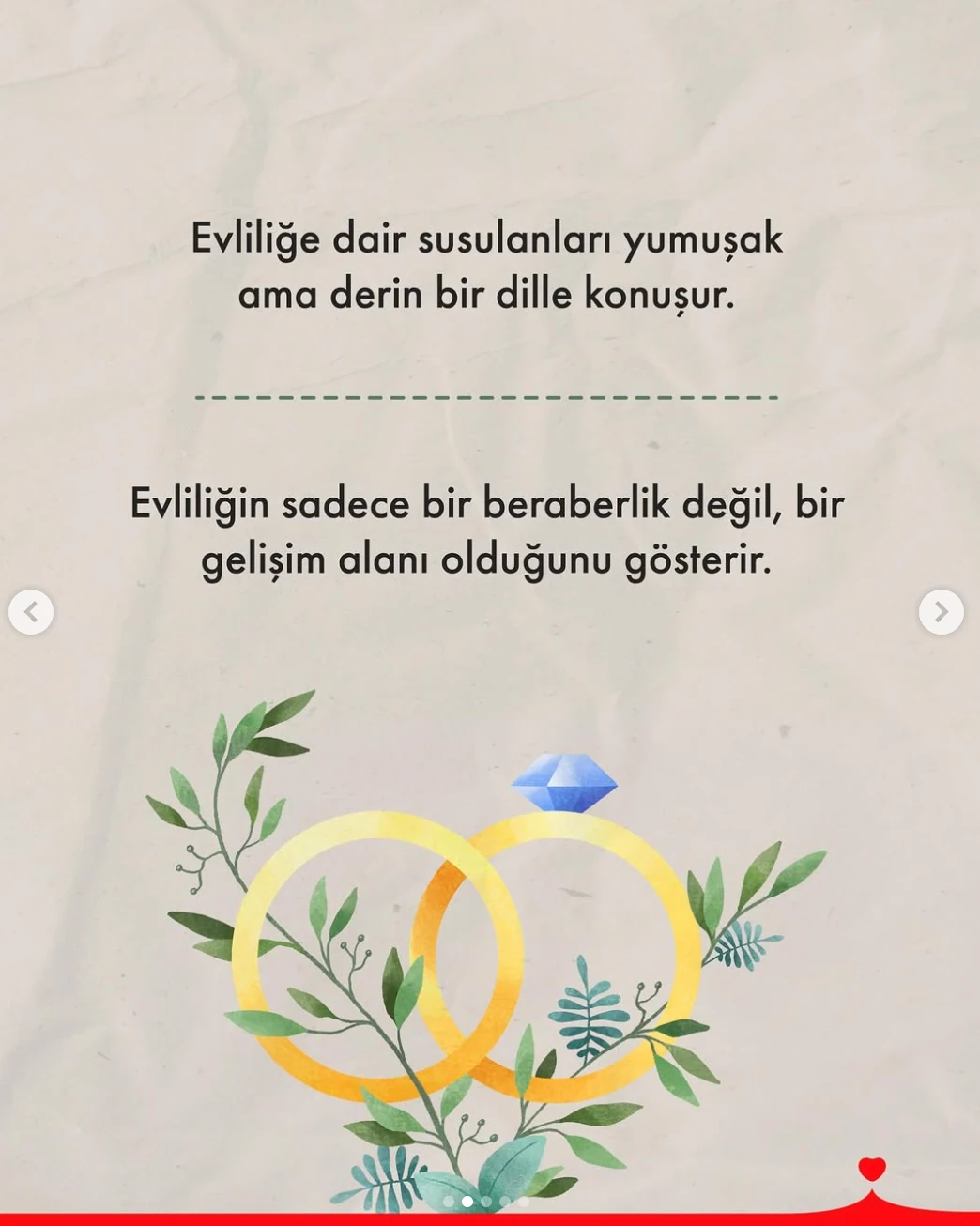Open the previous carousel slide with the left chevron
Screen dimensions: 980x1226
point(31,611)
